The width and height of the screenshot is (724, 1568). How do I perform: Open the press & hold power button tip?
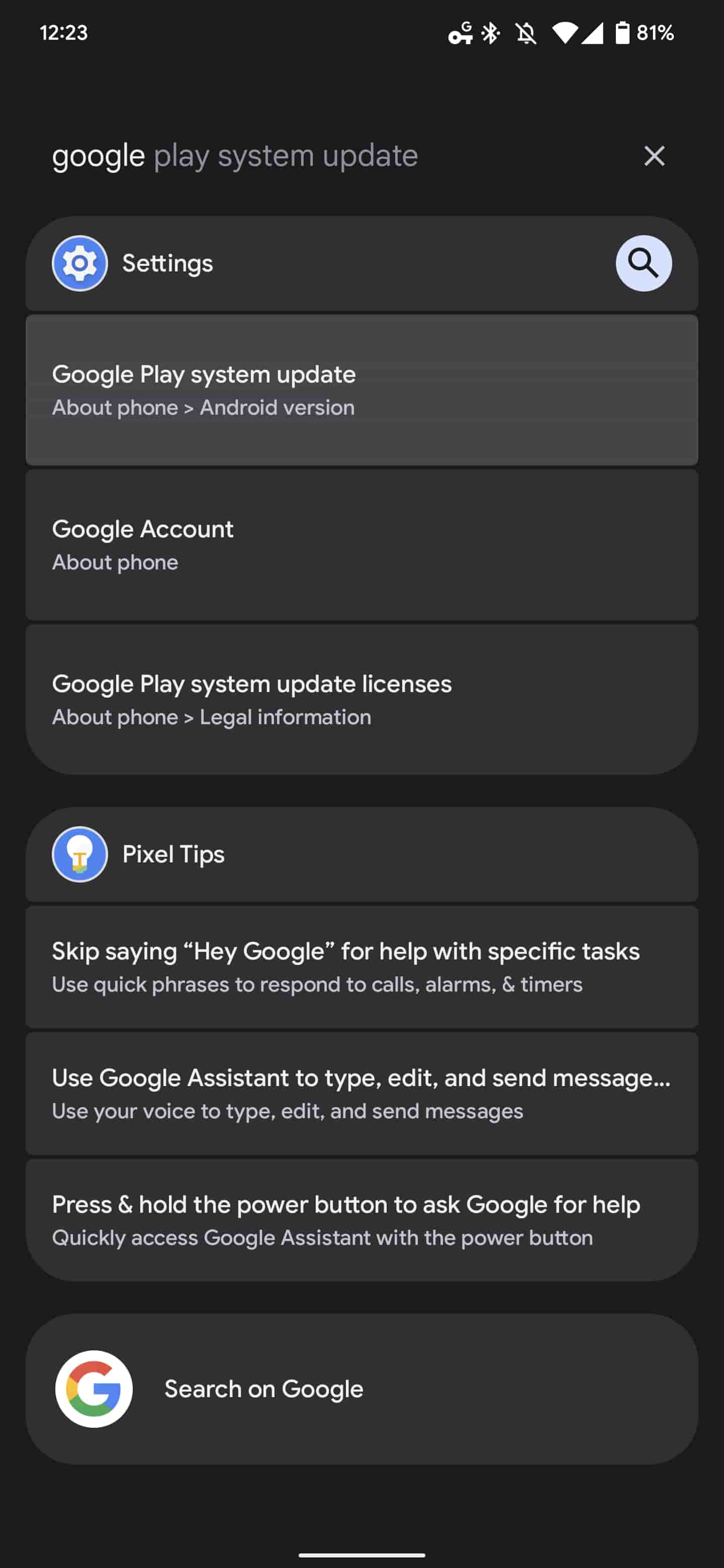[361, 1220]
